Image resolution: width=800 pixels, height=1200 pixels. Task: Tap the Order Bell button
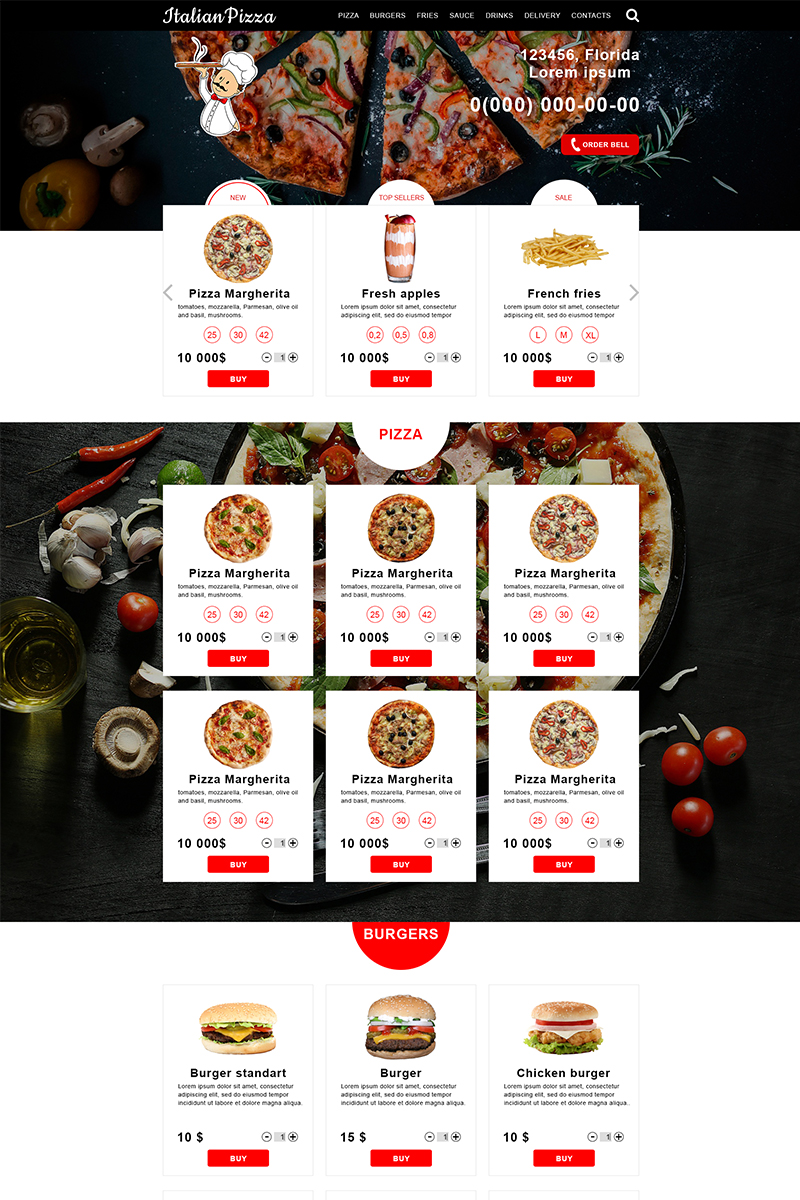[600, 145]
